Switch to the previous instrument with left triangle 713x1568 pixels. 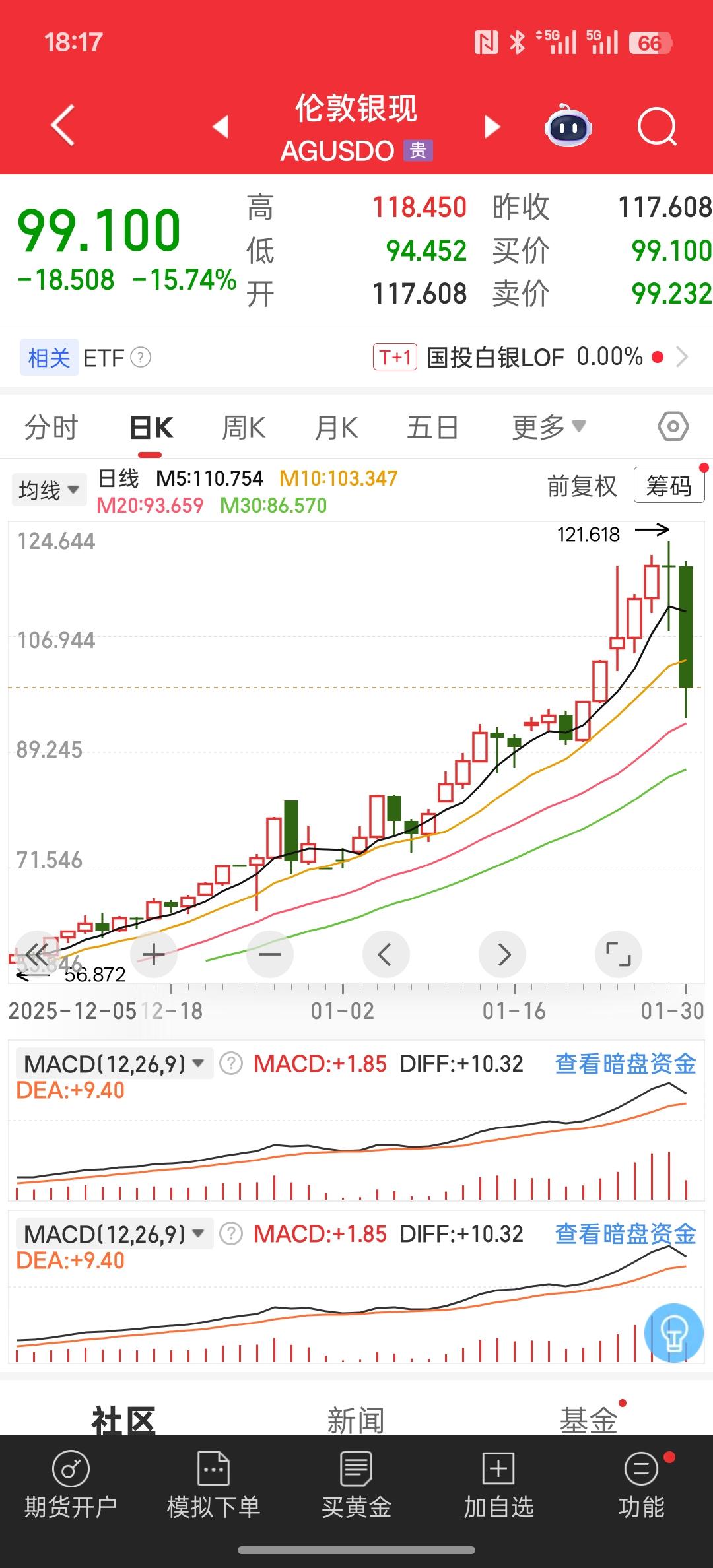[221, 126]
